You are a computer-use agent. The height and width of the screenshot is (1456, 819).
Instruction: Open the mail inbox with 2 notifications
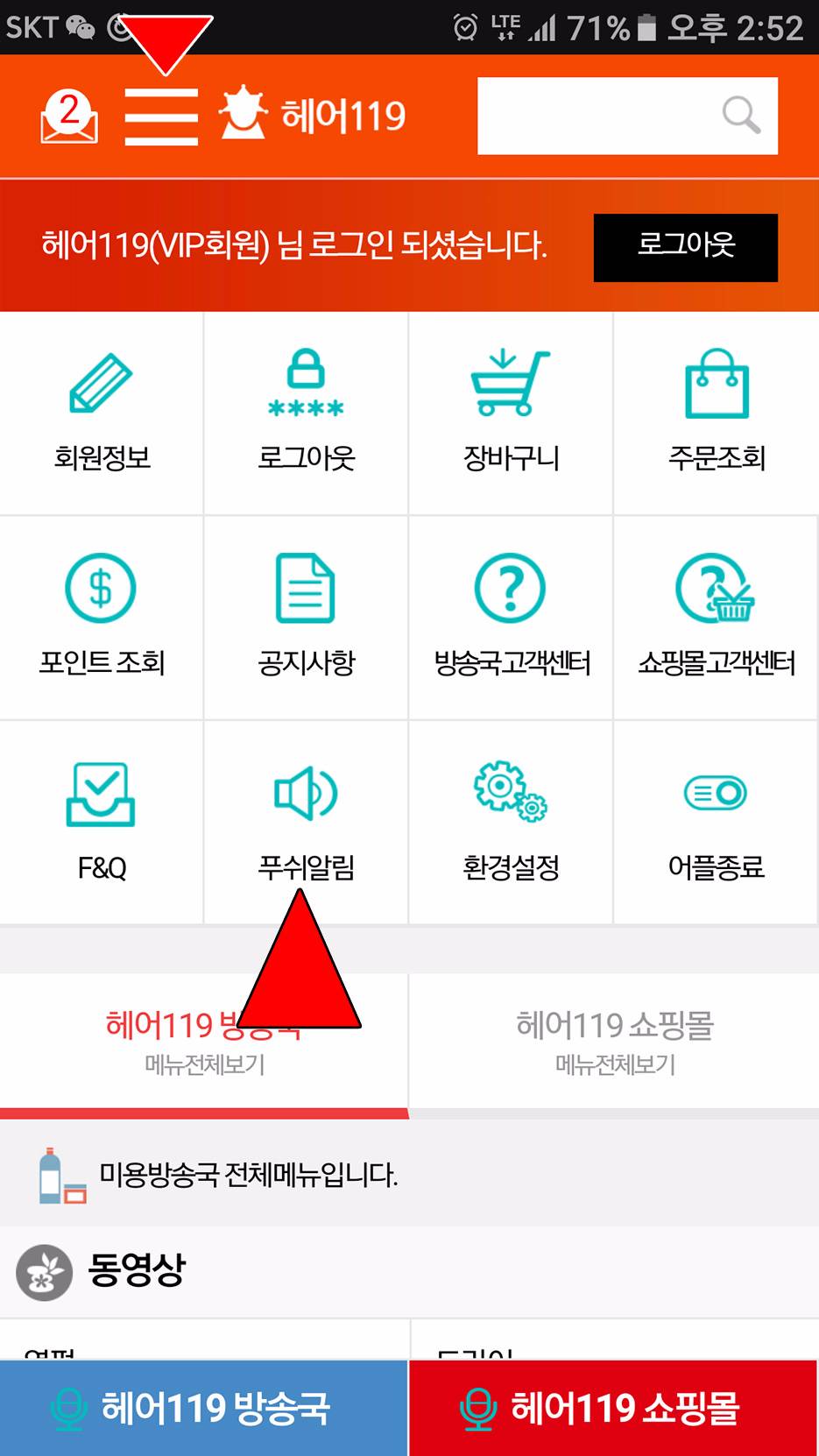tap(69, 116)
